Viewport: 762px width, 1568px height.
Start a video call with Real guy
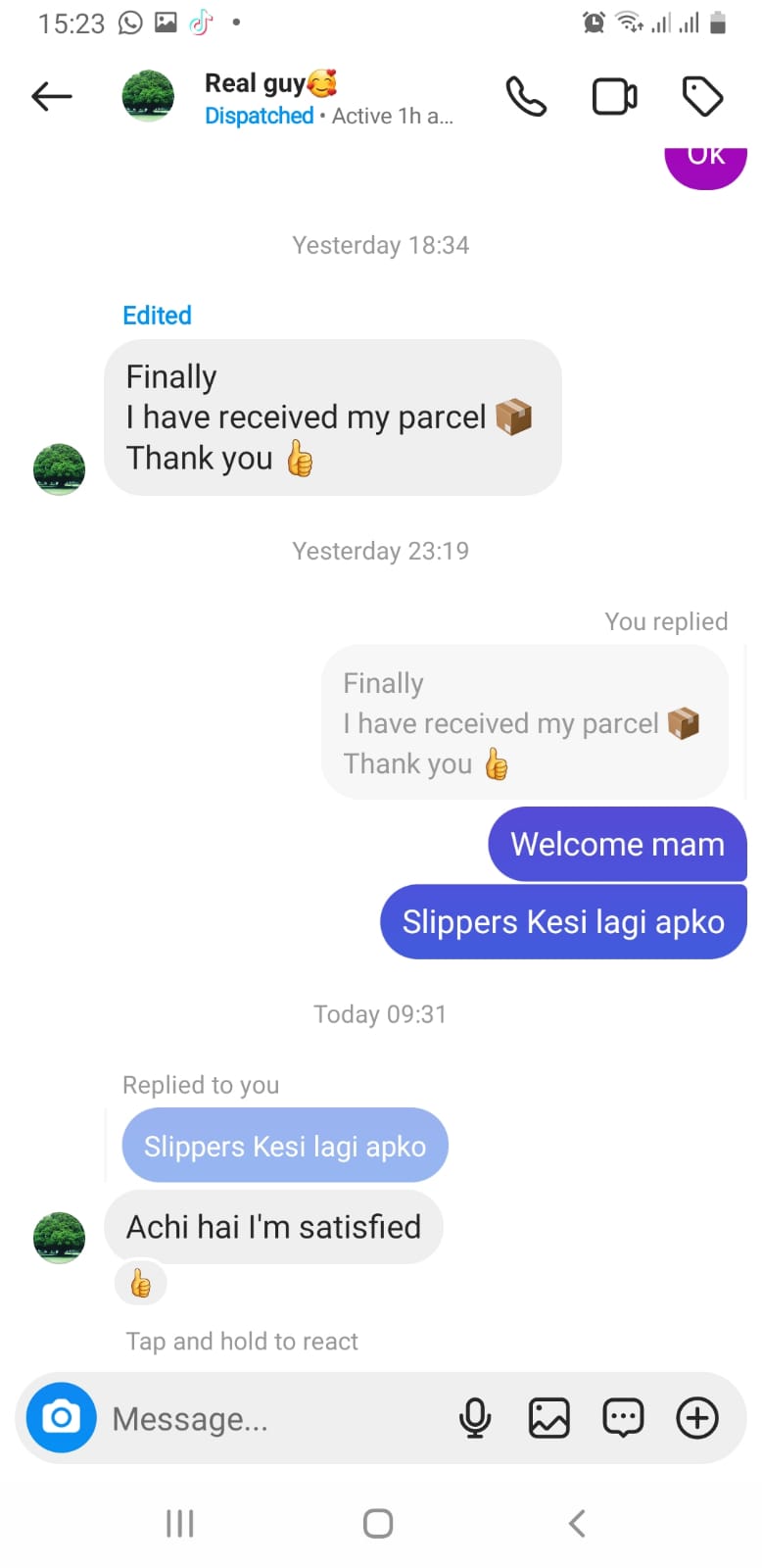[x=614, y=96]
